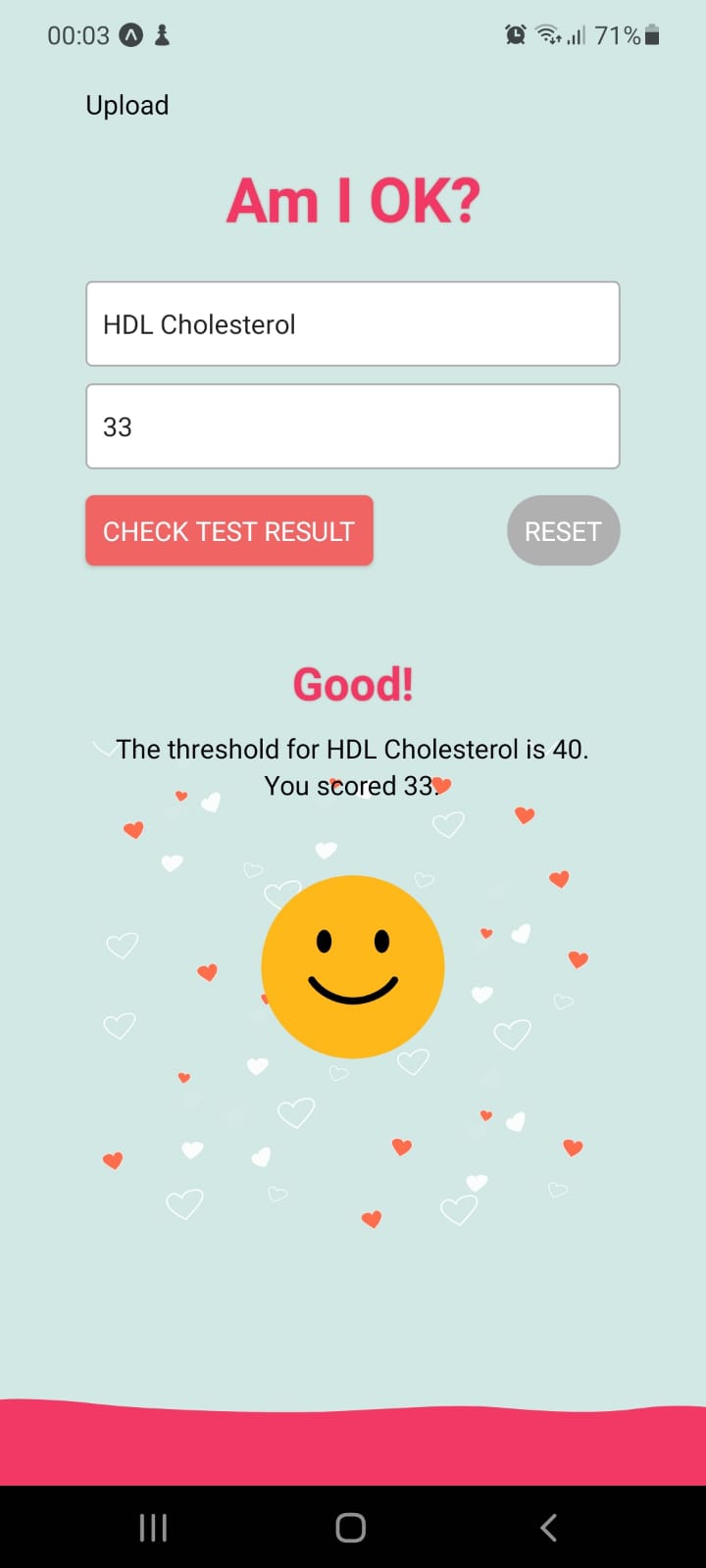
Task: Open the Upload link
Action: (x=127, y=105)
